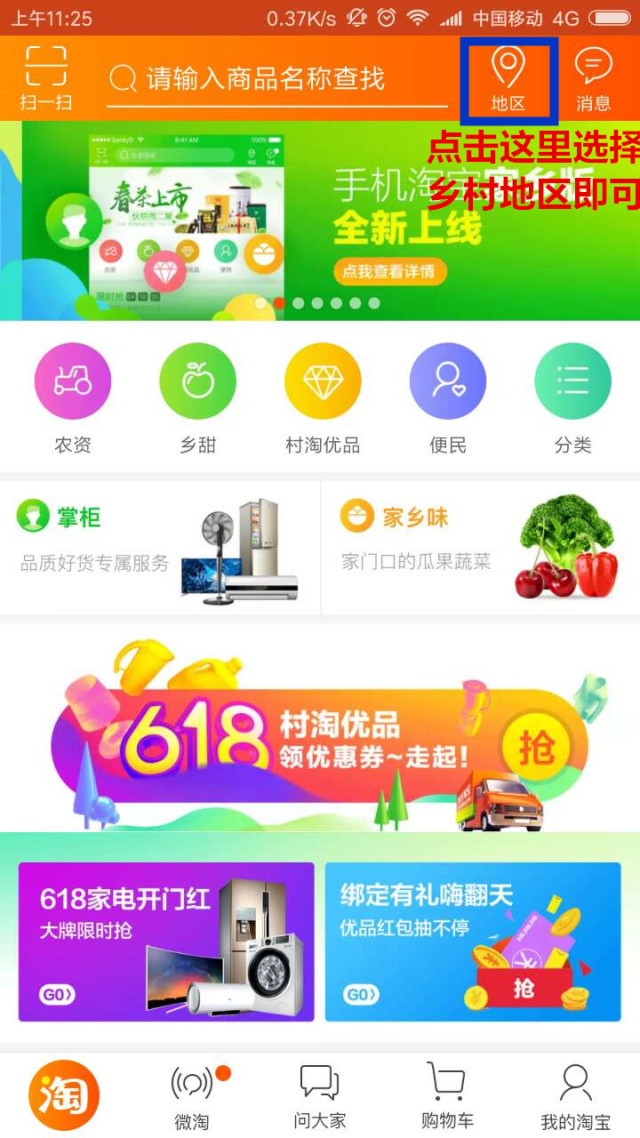
Task: Switch to the 我的淘宝 tab
Action: click(x=575, y=1095)
